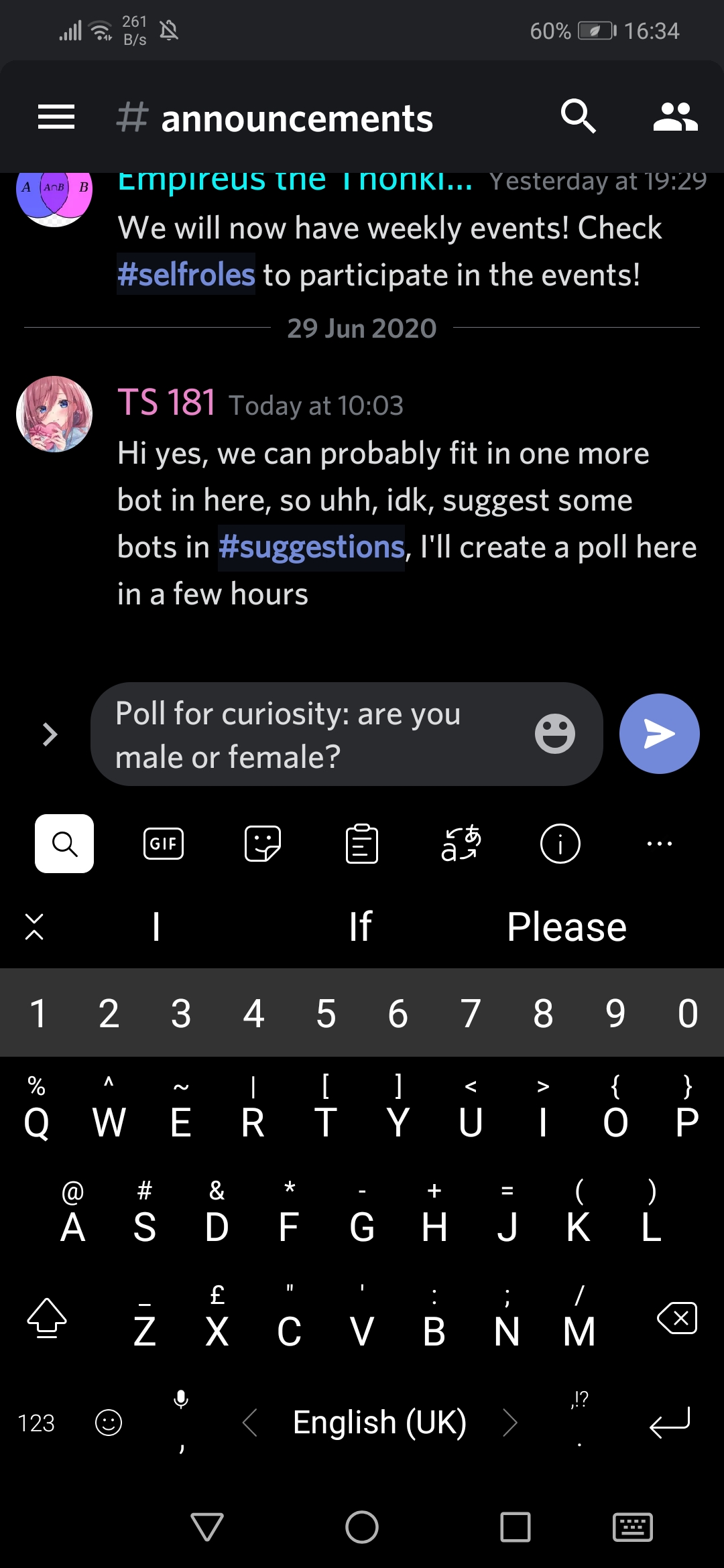Open keyboard sticker panel

click(x=263, y=844)
